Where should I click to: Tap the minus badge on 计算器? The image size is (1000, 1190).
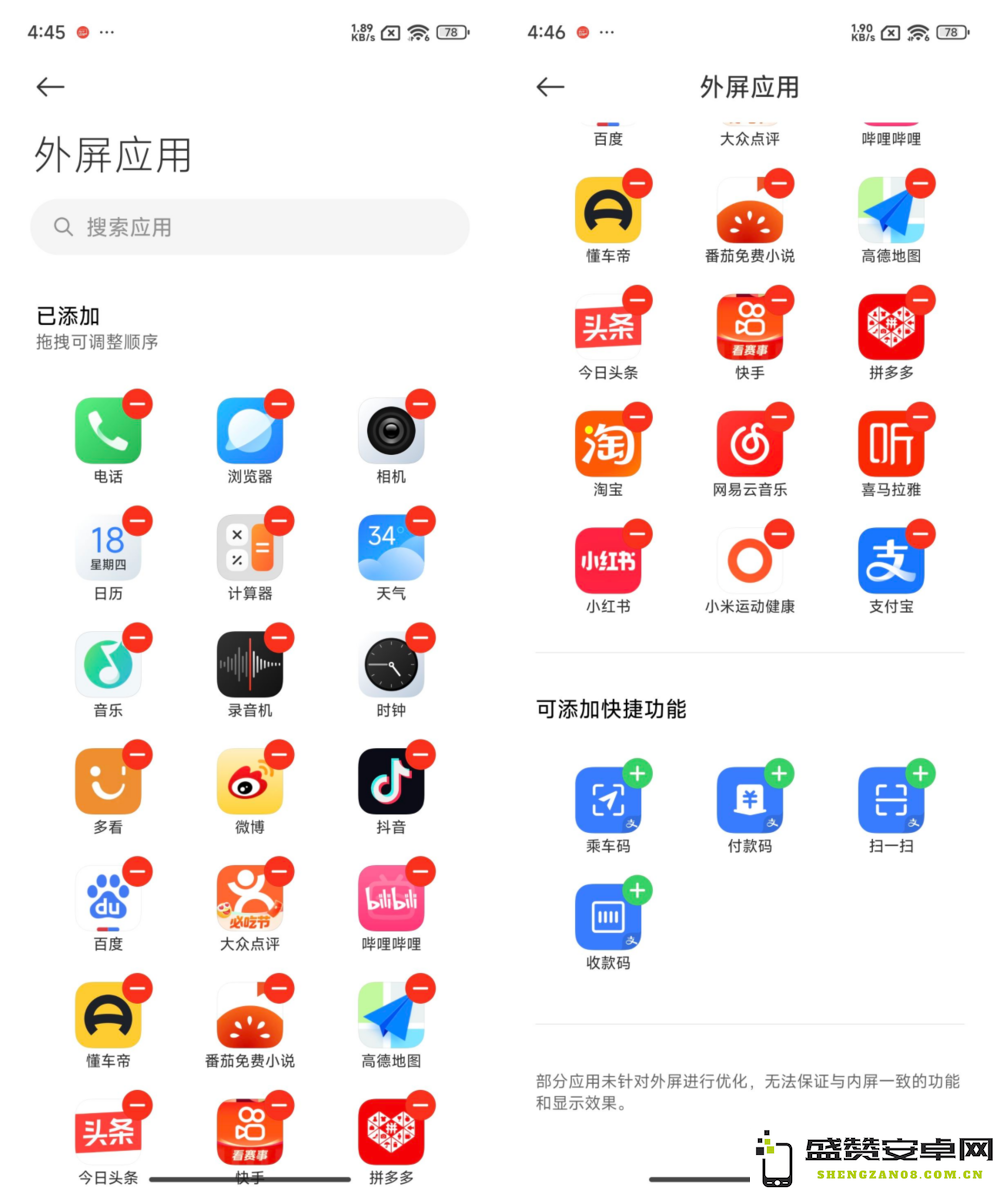pos(280,521)
